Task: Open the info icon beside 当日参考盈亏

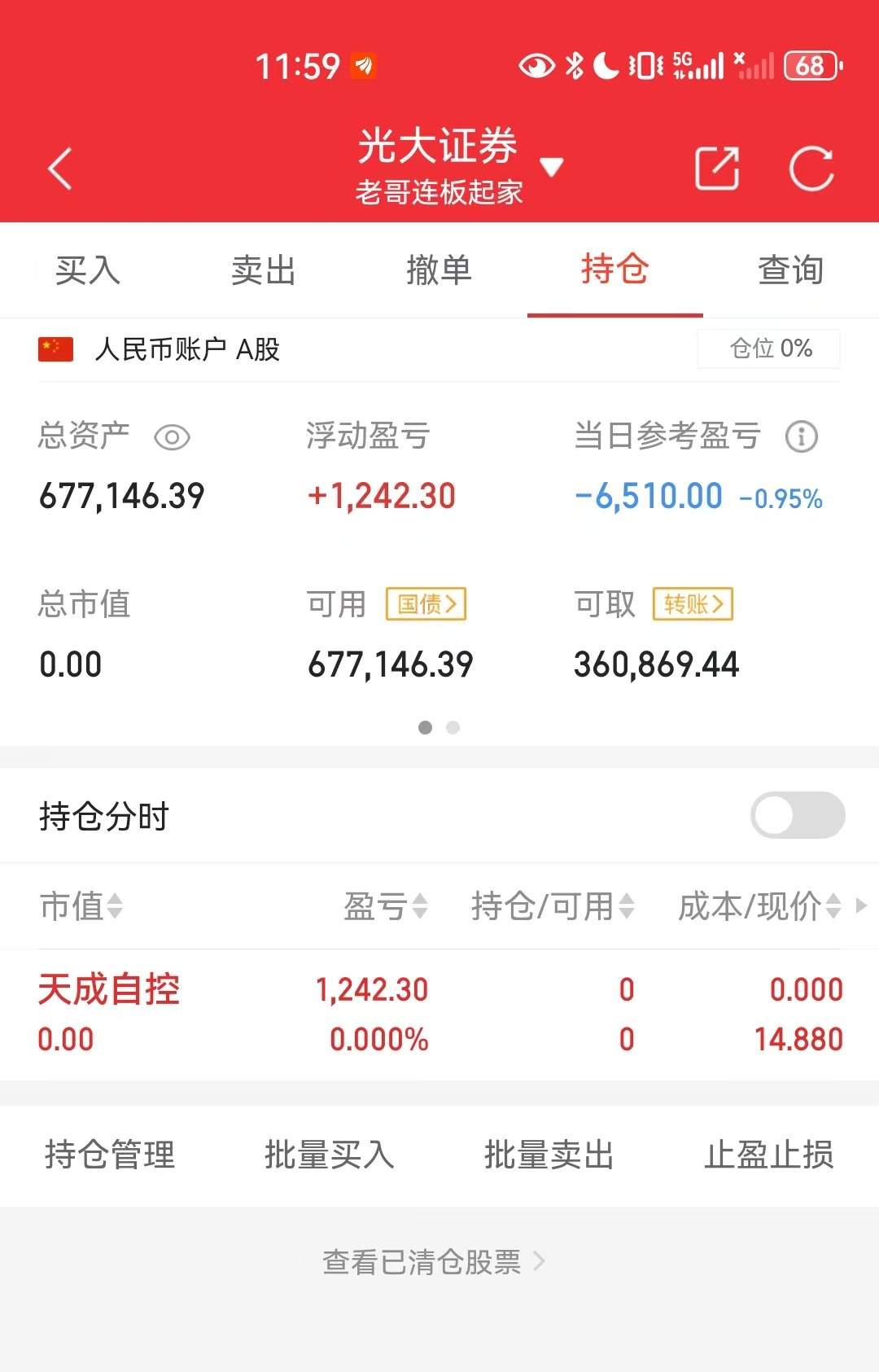Action: click(801, 436)
